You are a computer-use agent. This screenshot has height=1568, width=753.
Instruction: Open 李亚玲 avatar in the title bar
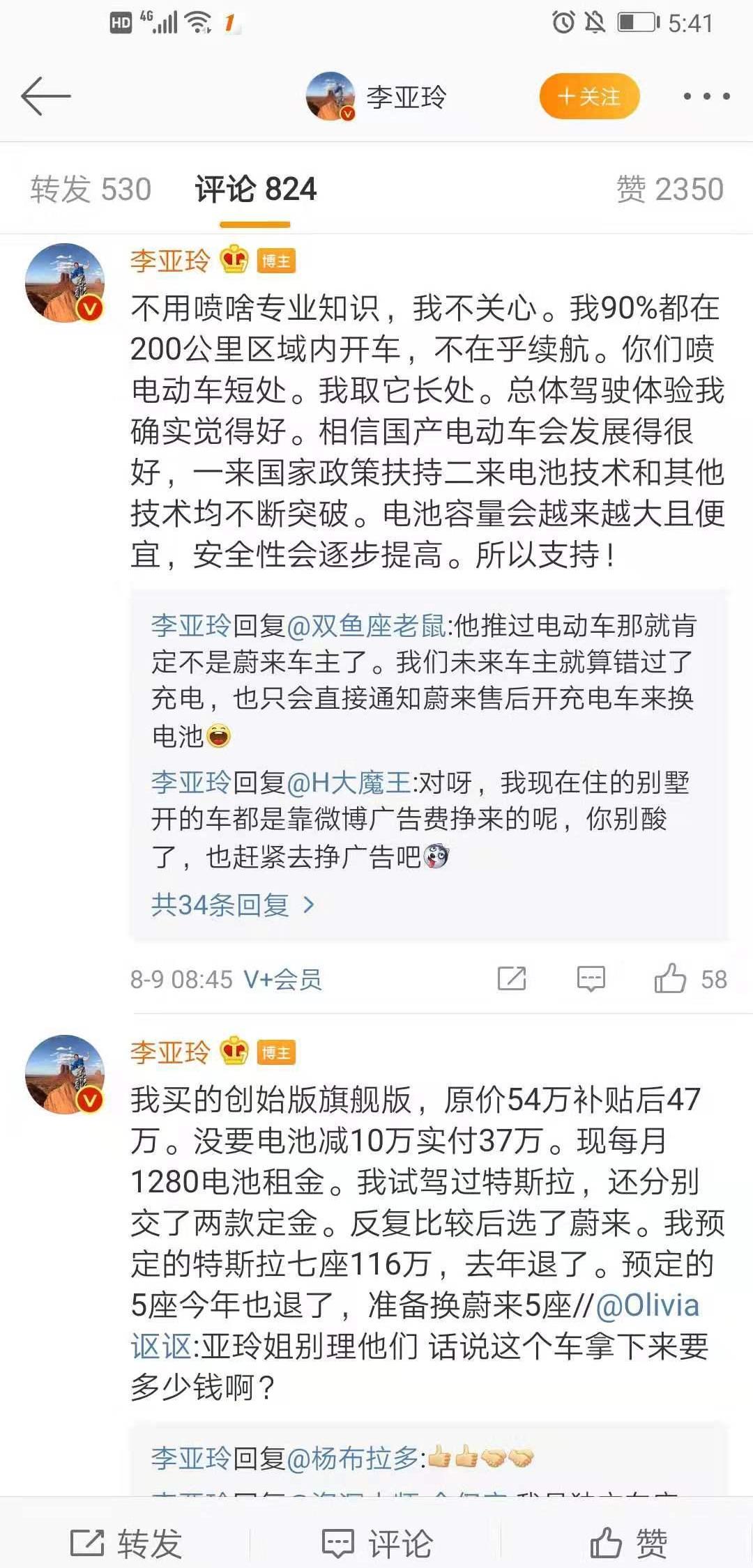tap(330, 96)
